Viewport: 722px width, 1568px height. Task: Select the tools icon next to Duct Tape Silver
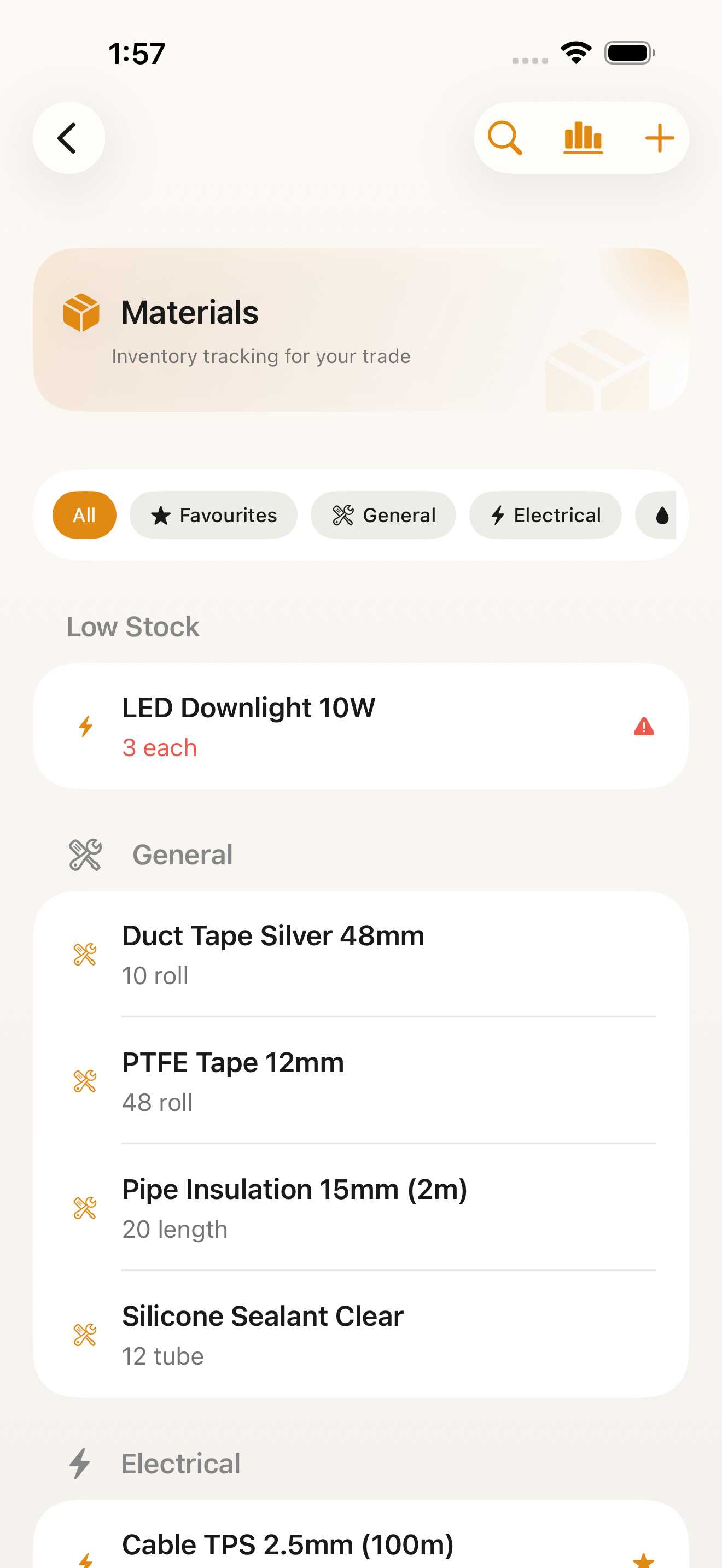pyautogui.click(x=85, y=953)
